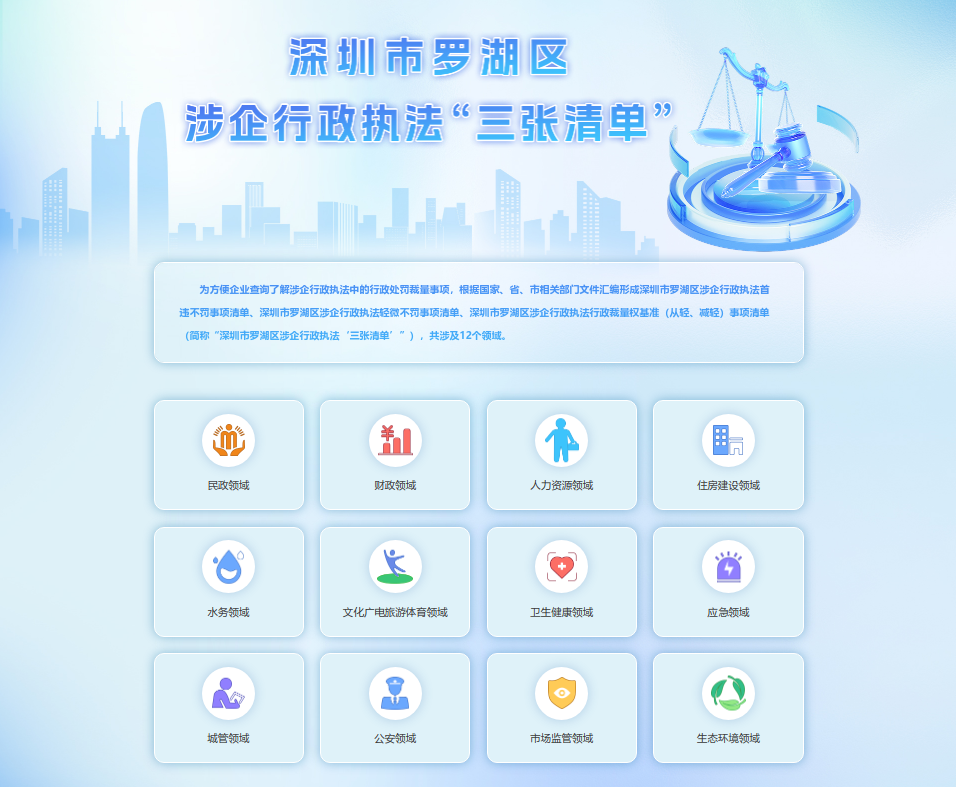This screenshot has height=787, width=956.
Task: Open the 城管领域 card
Action: coord(228,708)
